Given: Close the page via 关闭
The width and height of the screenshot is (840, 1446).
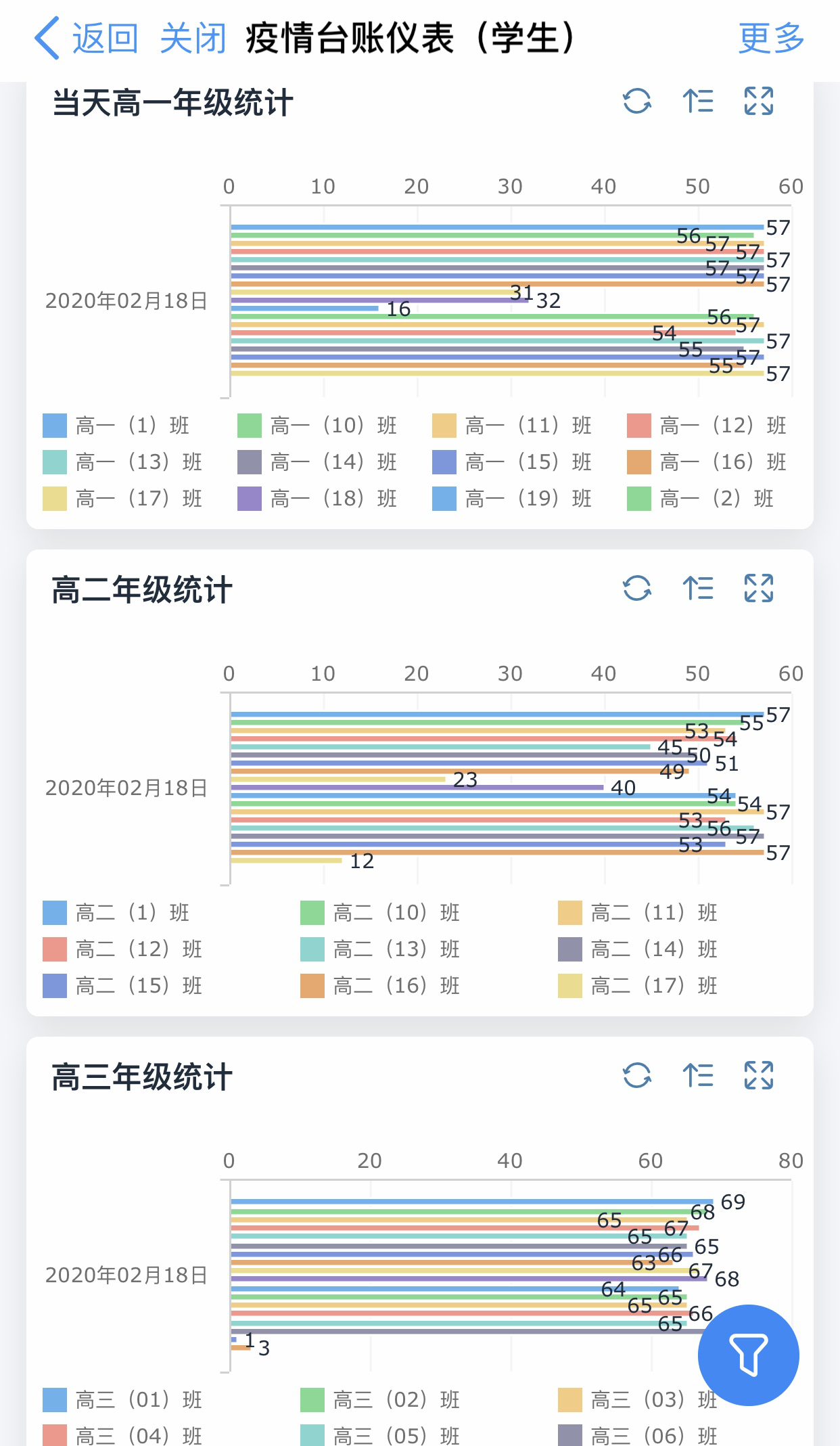Looking at the screenshot, I should click(193, 38).
